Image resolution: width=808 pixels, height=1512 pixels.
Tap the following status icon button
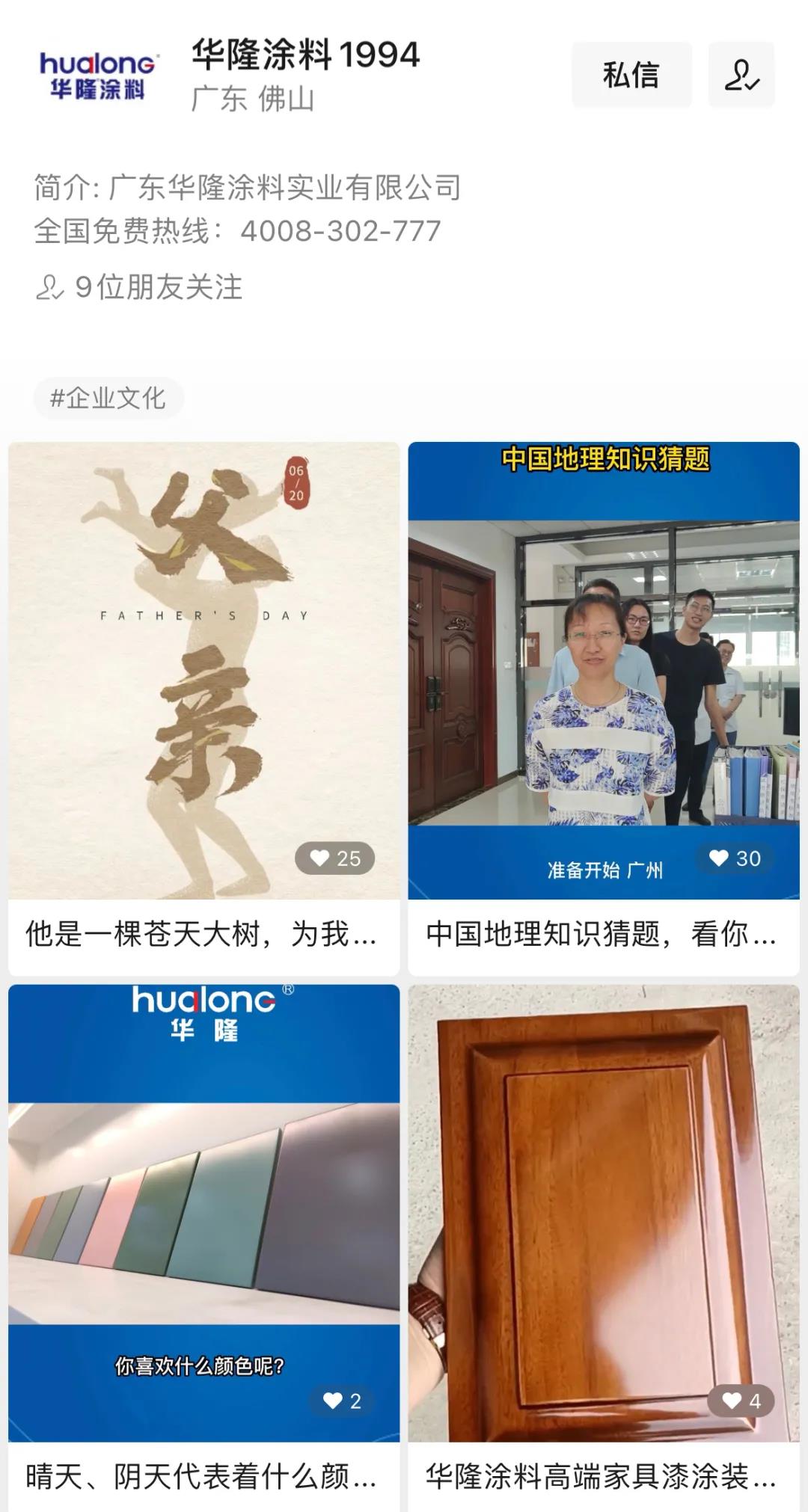741,75
